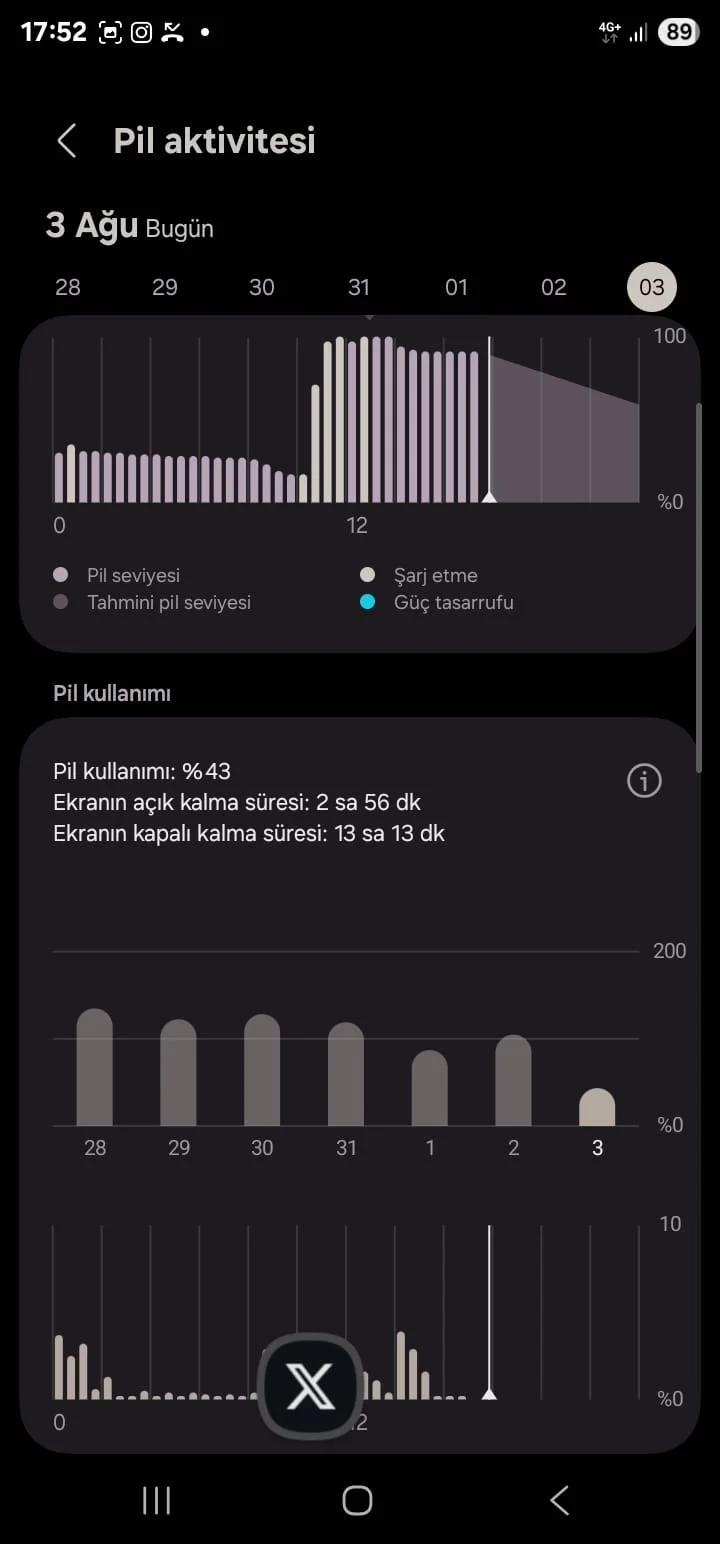Select day 30 in the date strip
Viewport: 720px width, 1544px height.
point(262,288)
